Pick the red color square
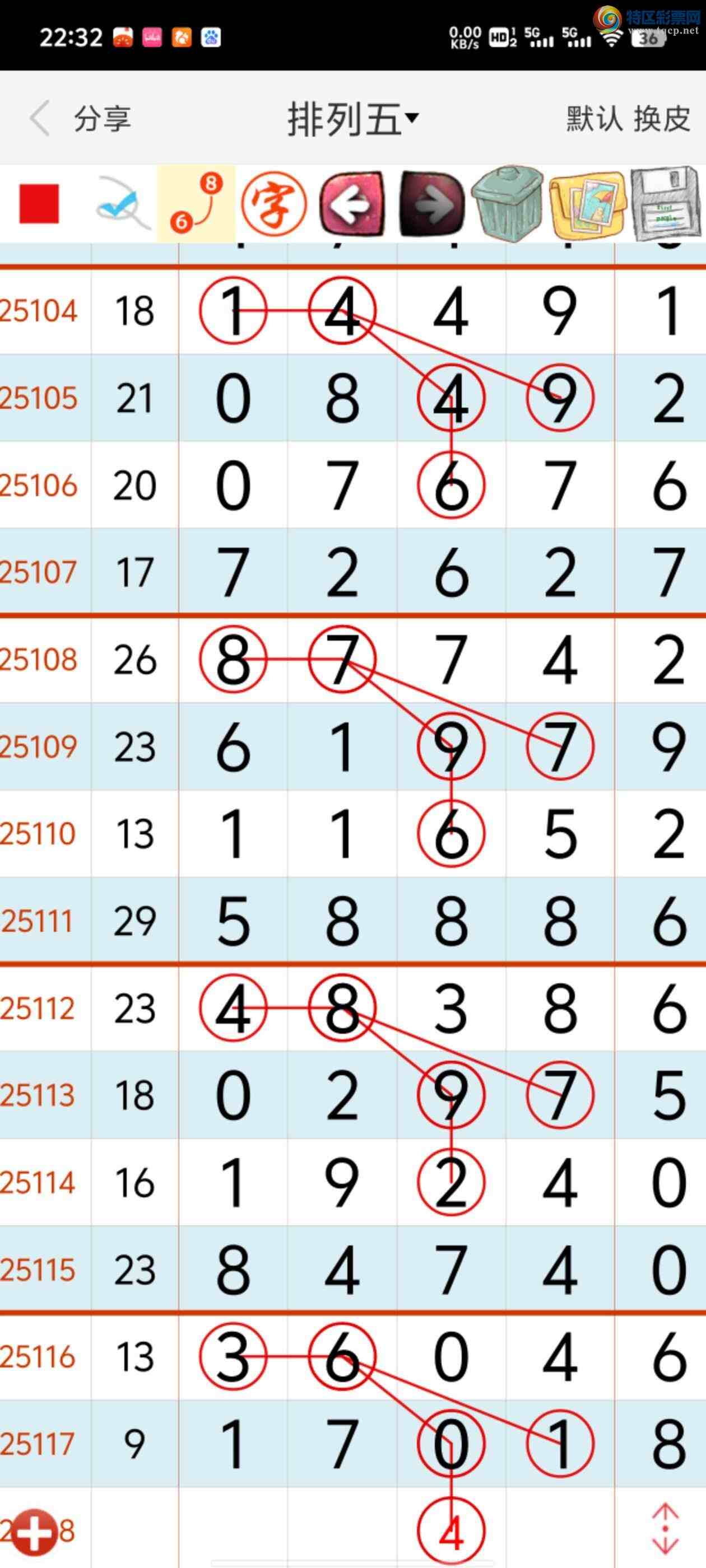 (39, 204)
